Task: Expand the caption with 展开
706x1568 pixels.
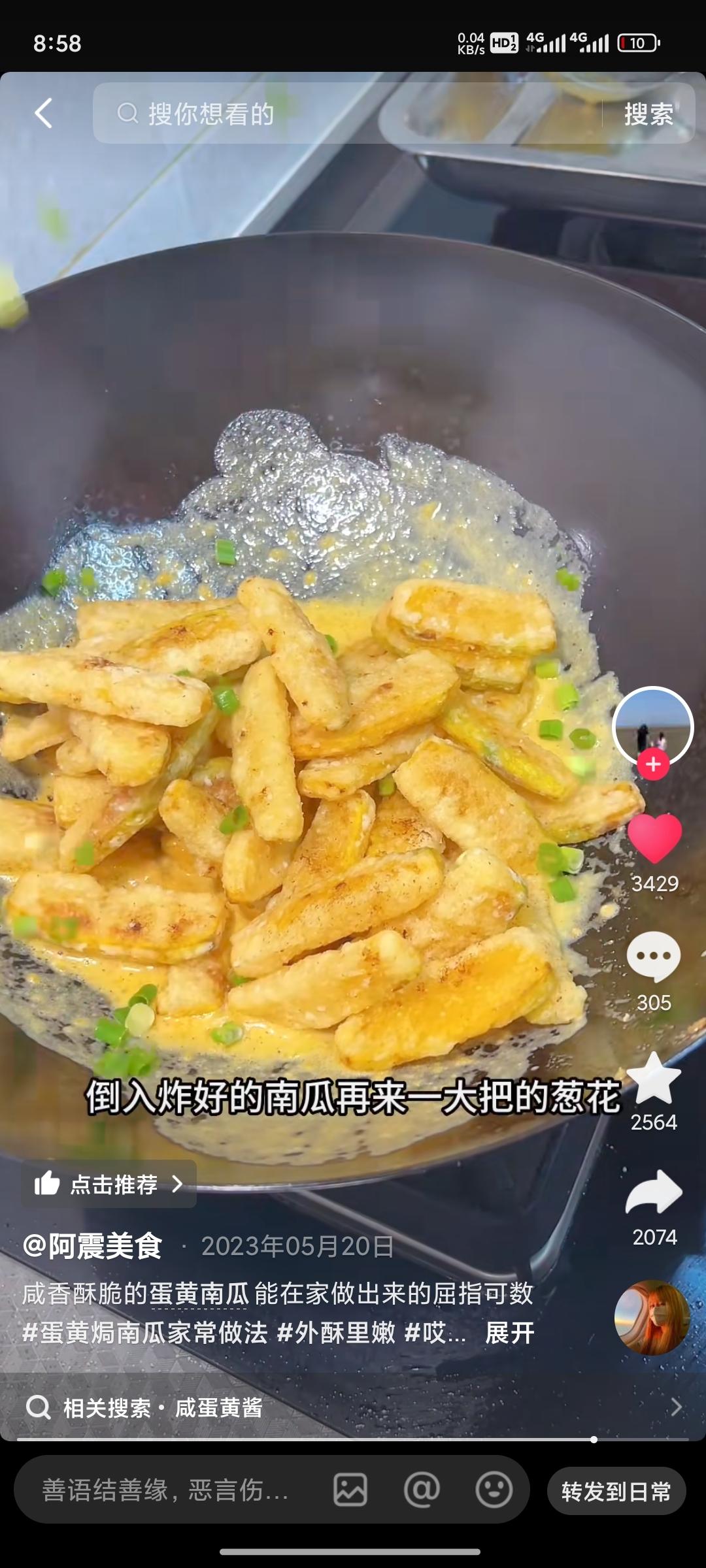Action: (x=510, y=1333)
